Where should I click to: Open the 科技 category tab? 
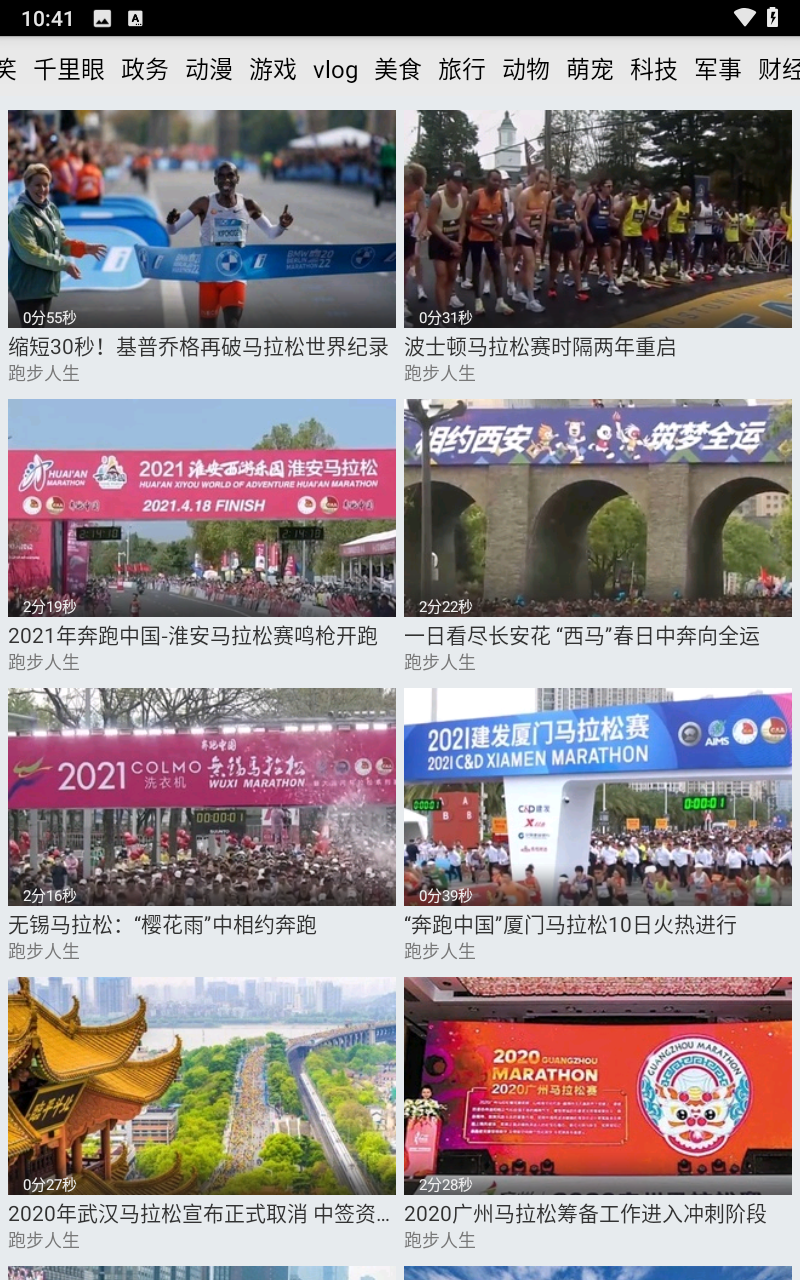pyautogui.click(x=654, y=69)
